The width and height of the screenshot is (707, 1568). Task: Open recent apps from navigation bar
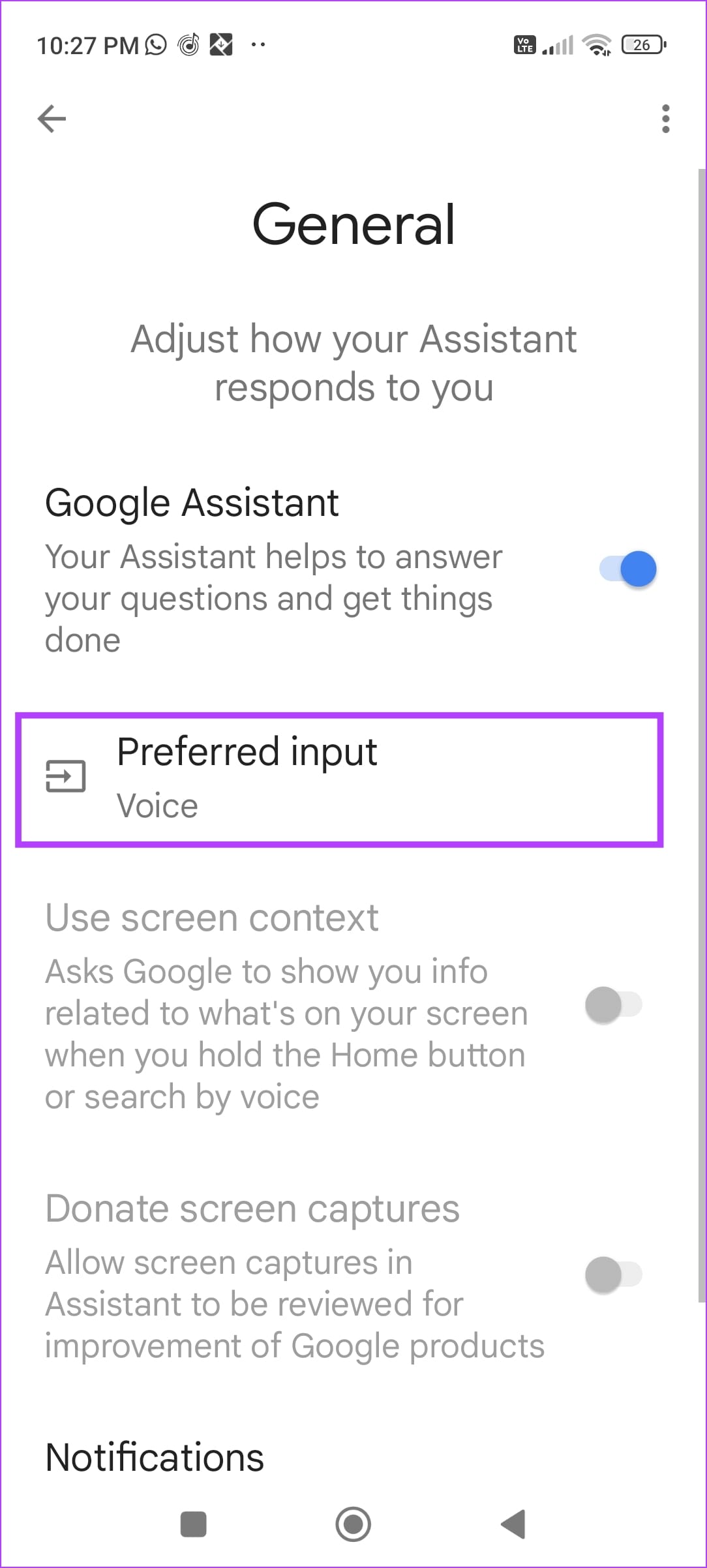193,1524
